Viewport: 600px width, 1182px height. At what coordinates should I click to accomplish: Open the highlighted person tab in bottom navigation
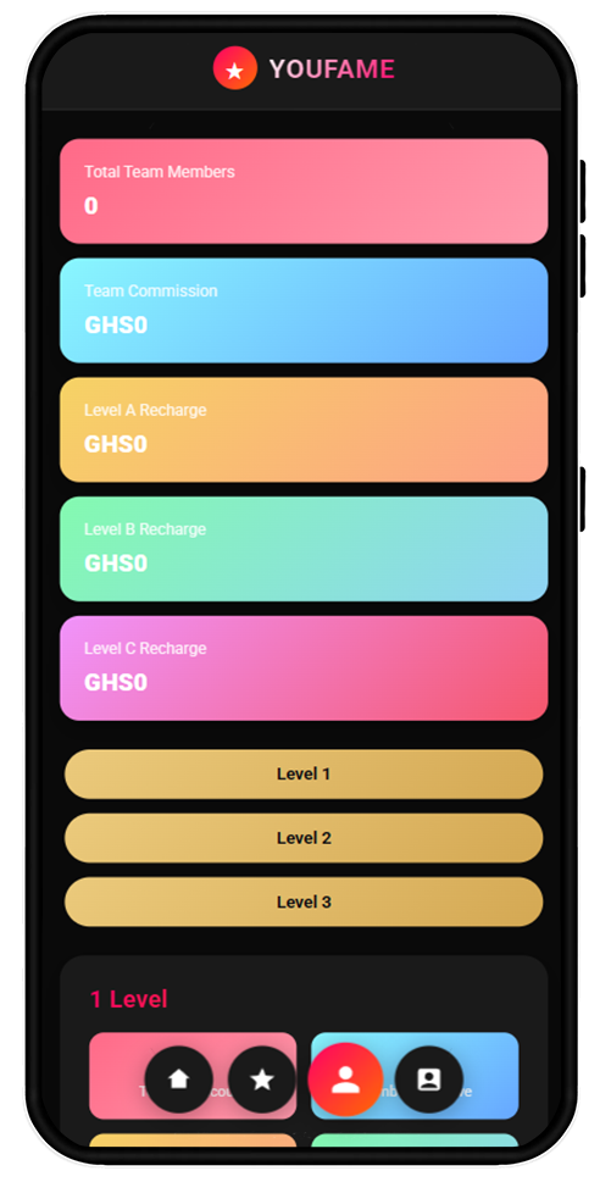[345, 1079]
